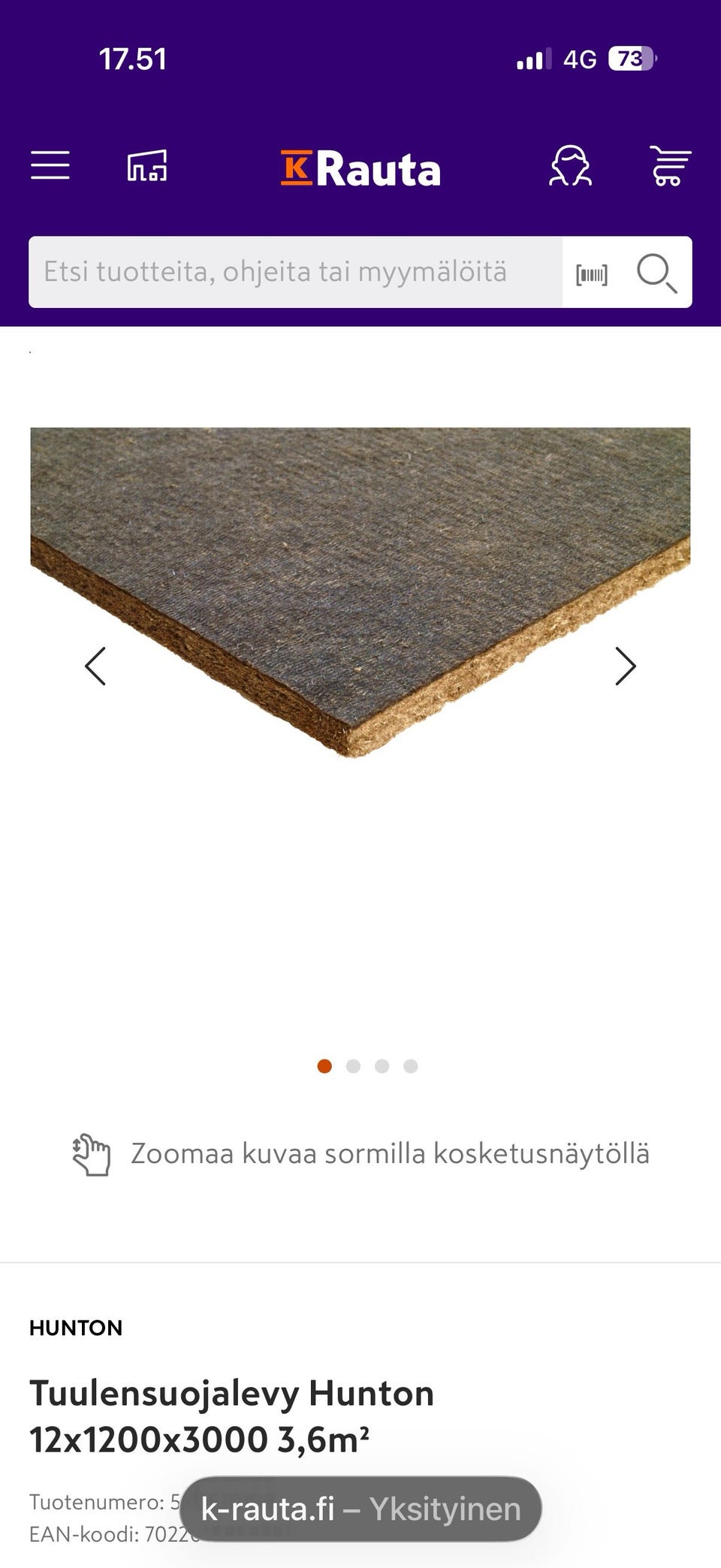Focus the product search field
The image size is (721, 1568).
point(295,272)
